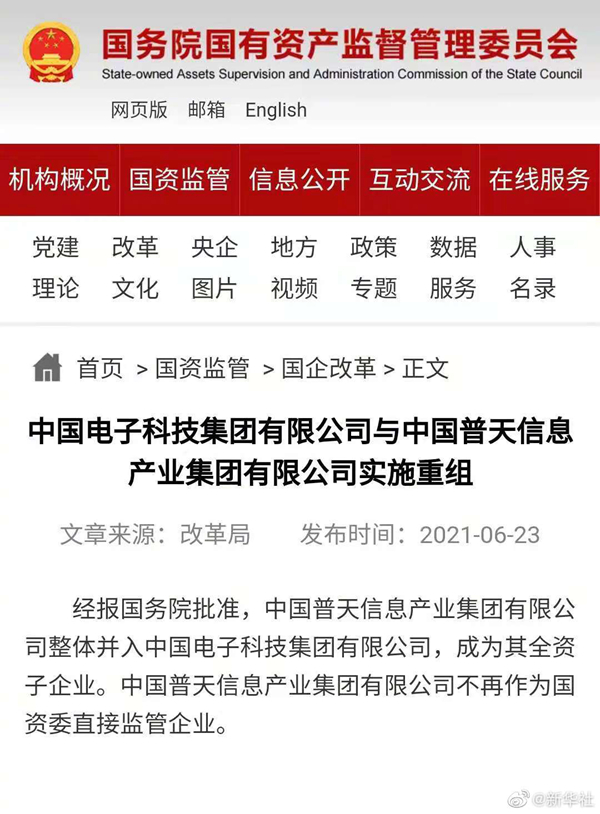
Task: Open the 邮箱 link
Action: tap(206, 110)
